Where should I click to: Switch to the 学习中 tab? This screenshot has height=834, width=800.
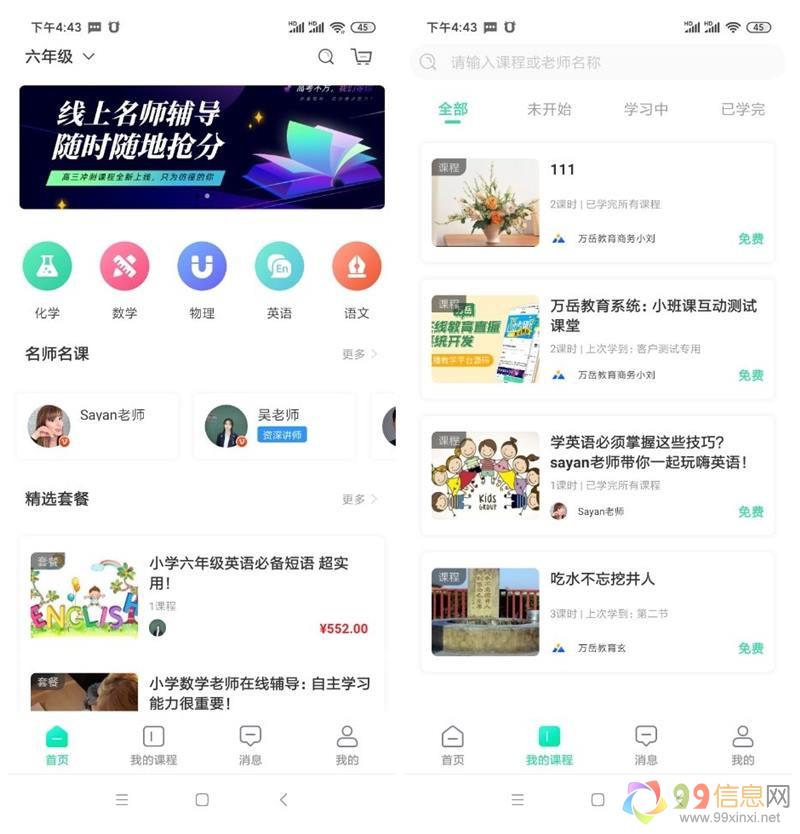[x=646, y=110]
